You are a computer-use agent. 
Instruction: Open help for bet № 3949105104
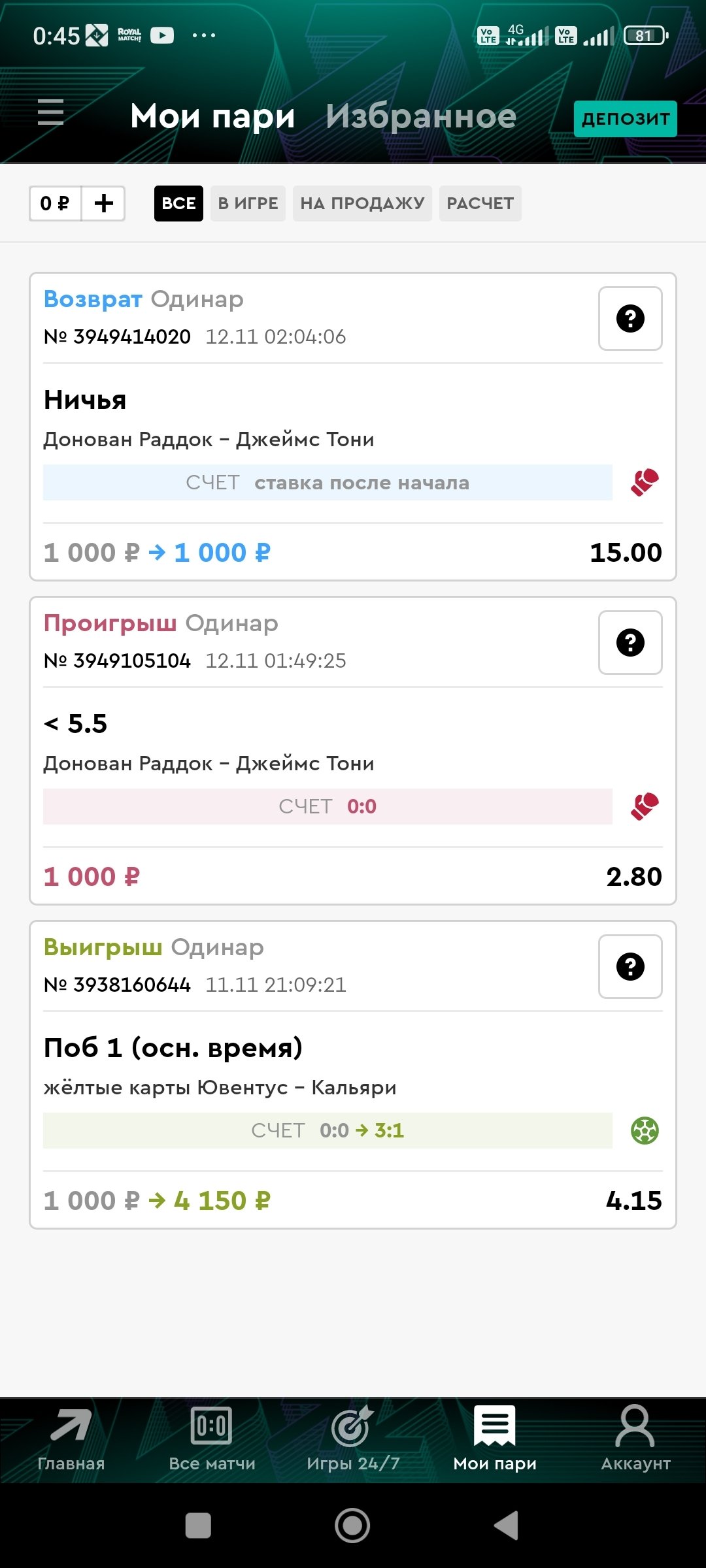630,643
